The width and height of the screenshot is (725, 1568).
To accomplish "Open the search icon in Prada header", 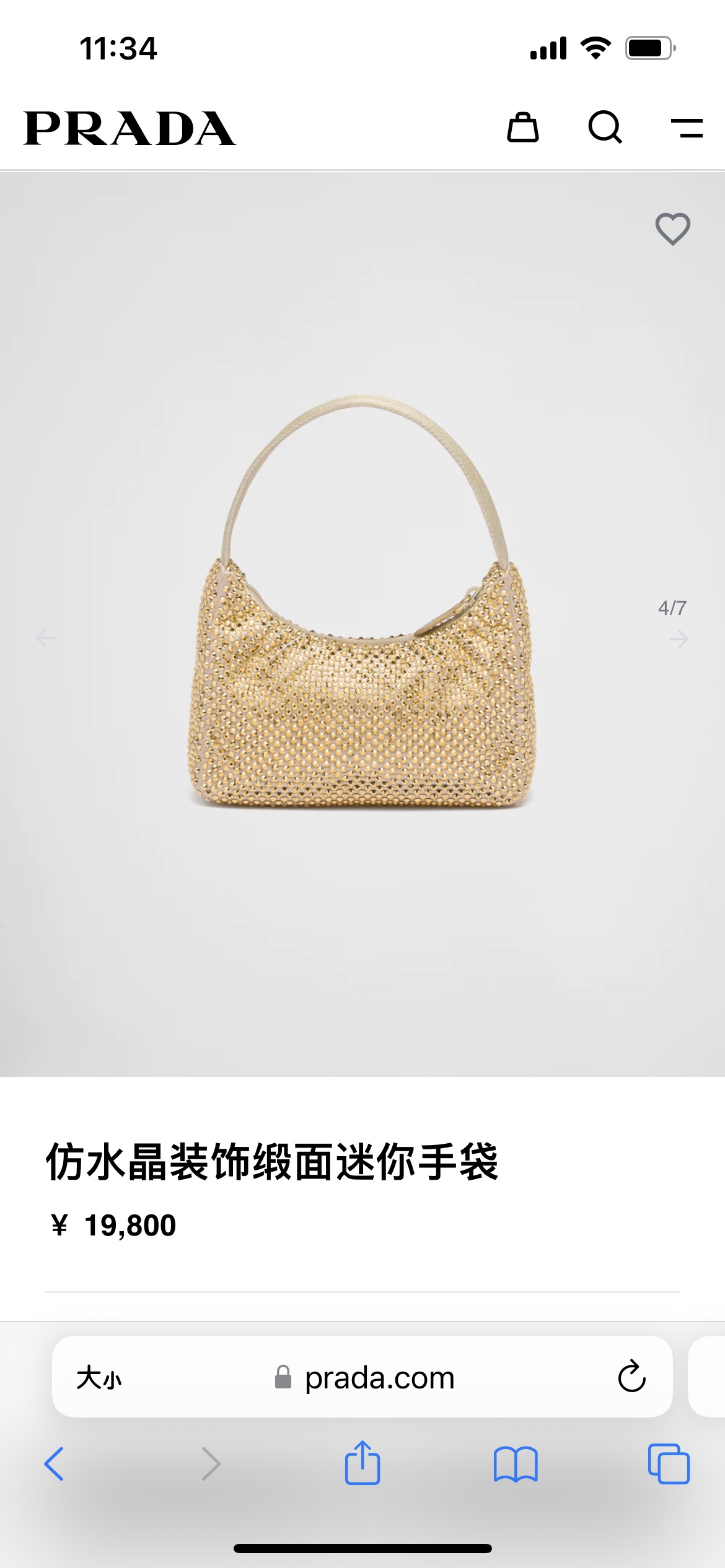I will point(605,128).
